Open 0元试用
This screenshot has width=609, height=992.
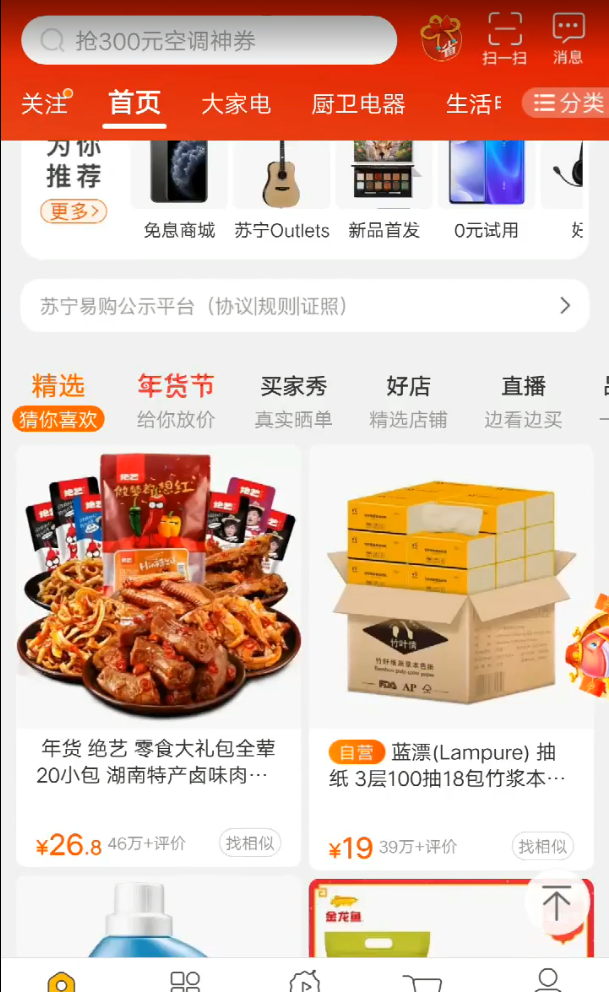[x=486, y=191]
